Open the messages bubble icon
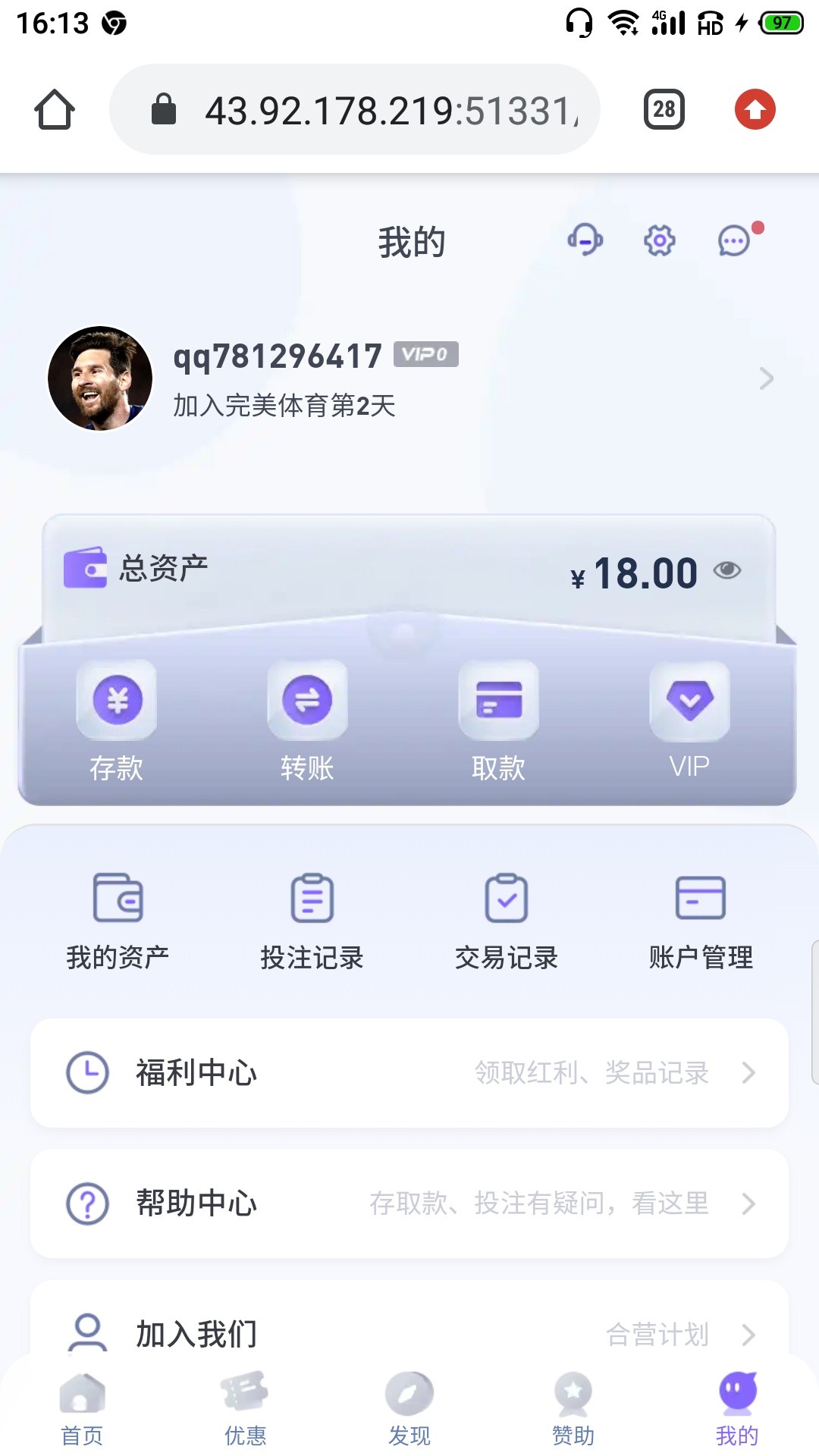 [x=734, y=241]
